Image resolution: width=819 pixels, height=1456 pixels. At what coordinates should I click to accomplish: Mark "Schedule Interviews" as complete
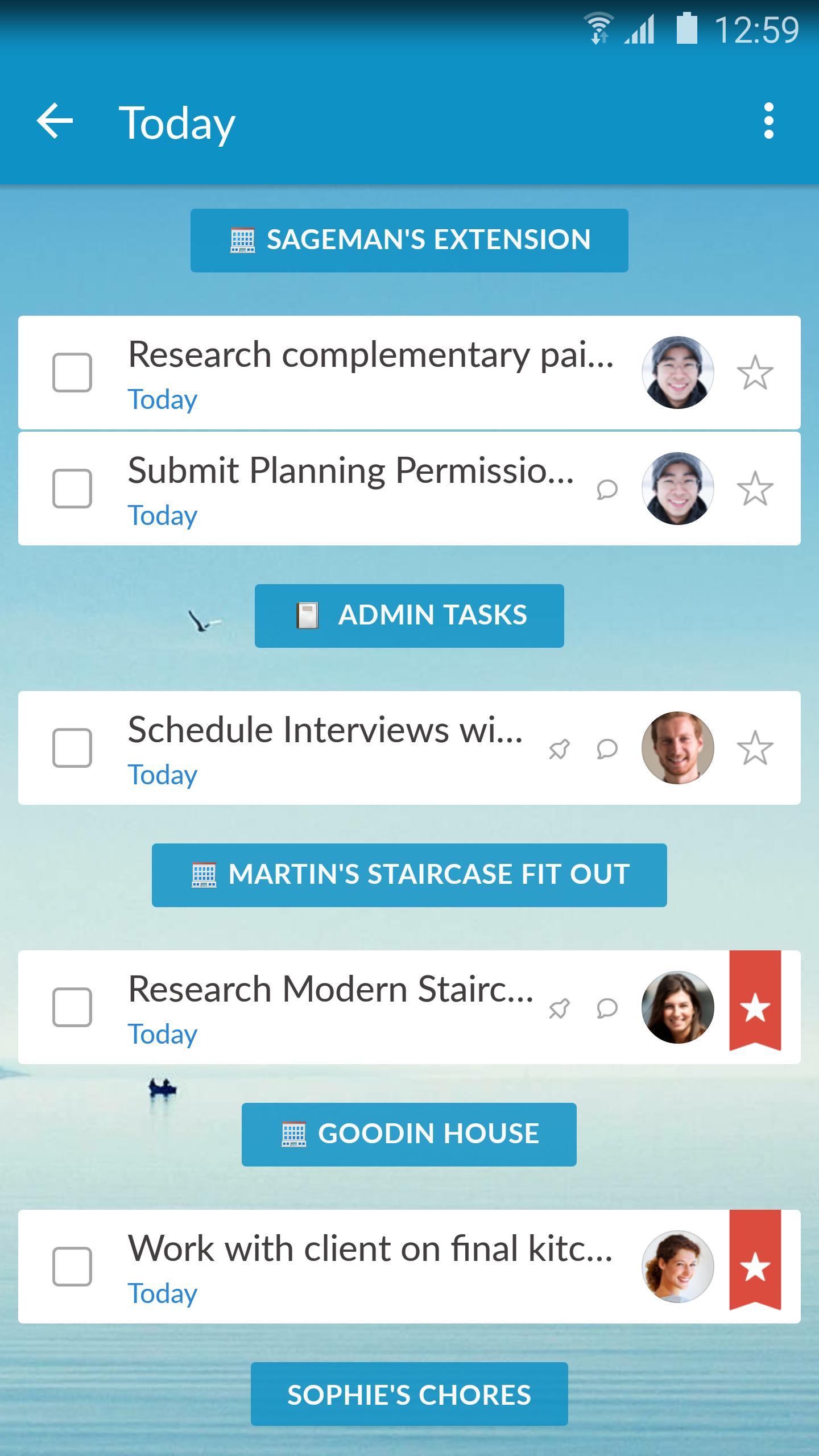pos(72,749)
